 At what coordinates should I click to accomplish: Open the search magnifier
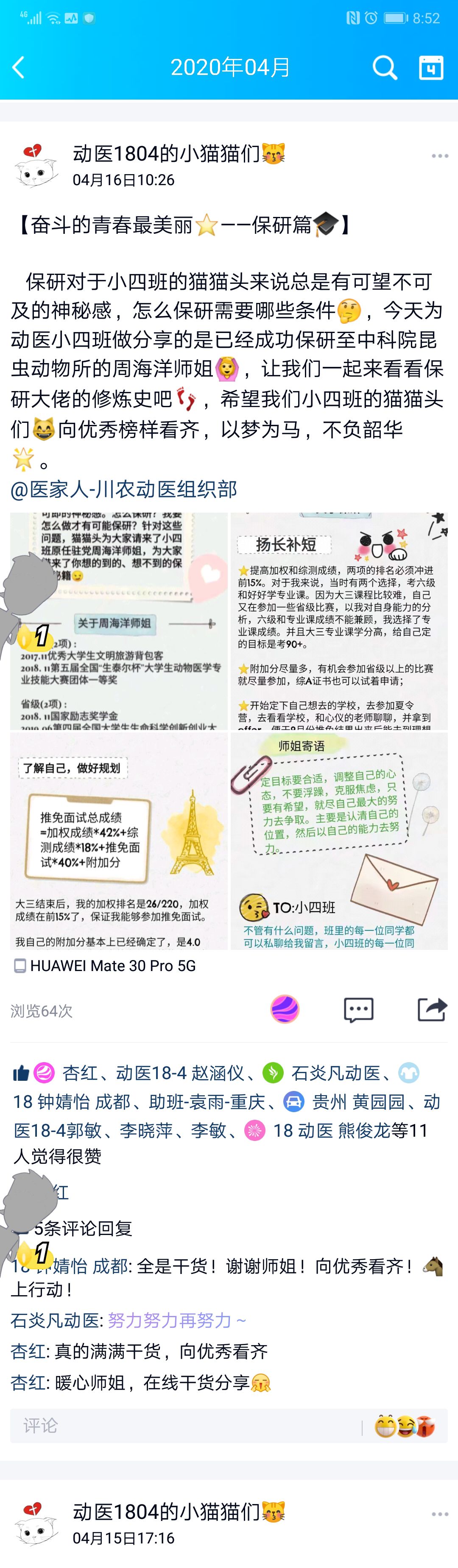[x=384, y=67]
